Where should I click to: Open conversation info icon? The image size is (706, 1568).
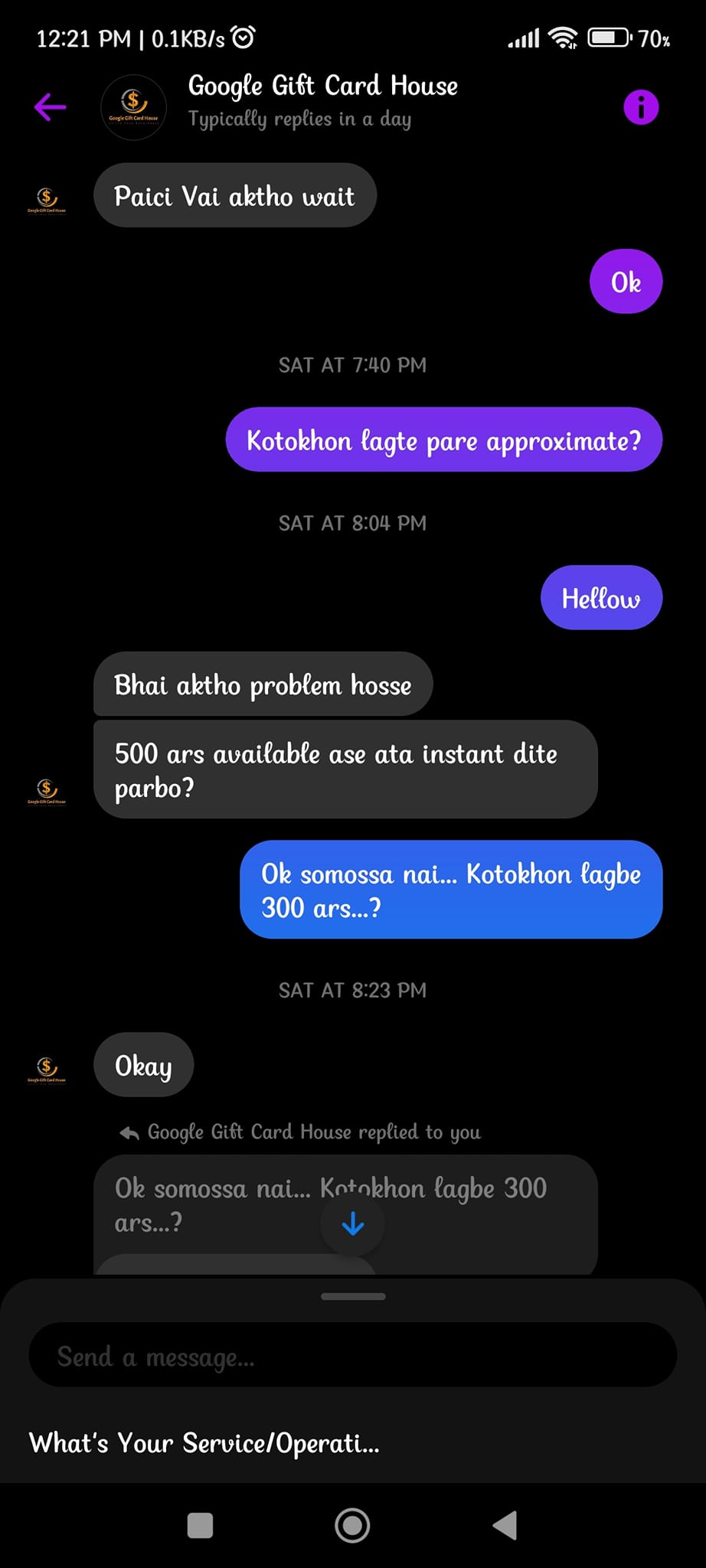tap(641, 107)
